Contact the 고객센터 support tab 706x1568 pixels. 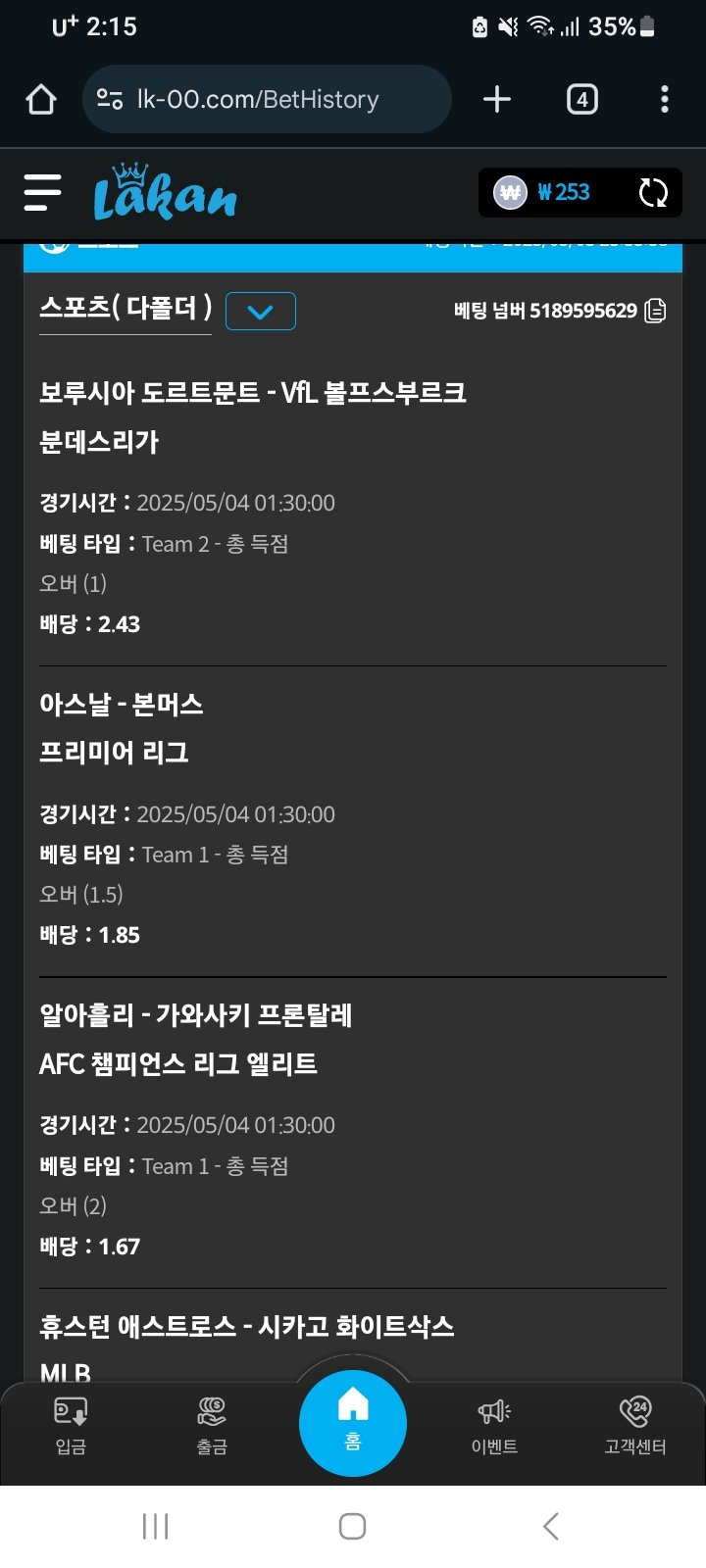(x=635, y=1424)
